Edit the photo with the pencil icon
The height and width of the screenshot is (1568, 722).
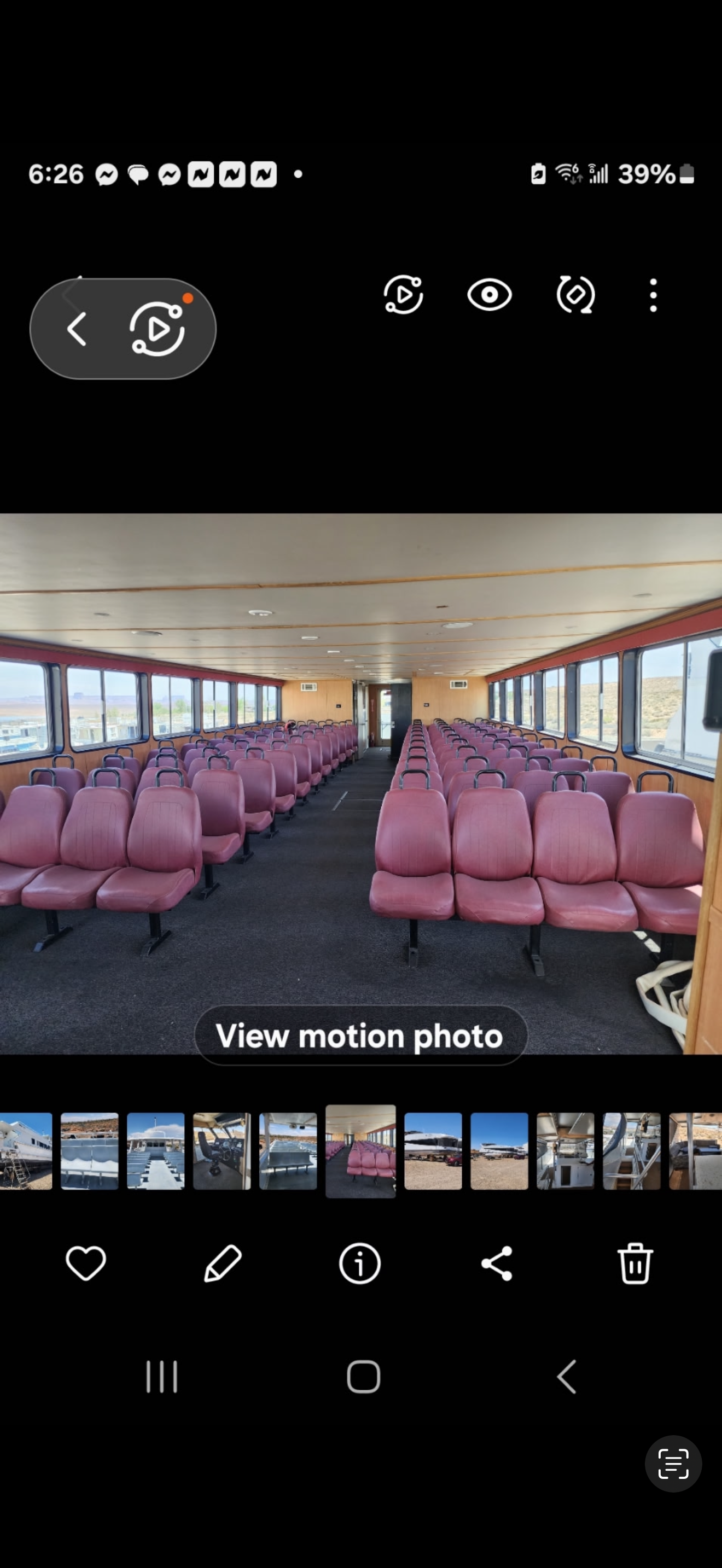coord(223,1263)
